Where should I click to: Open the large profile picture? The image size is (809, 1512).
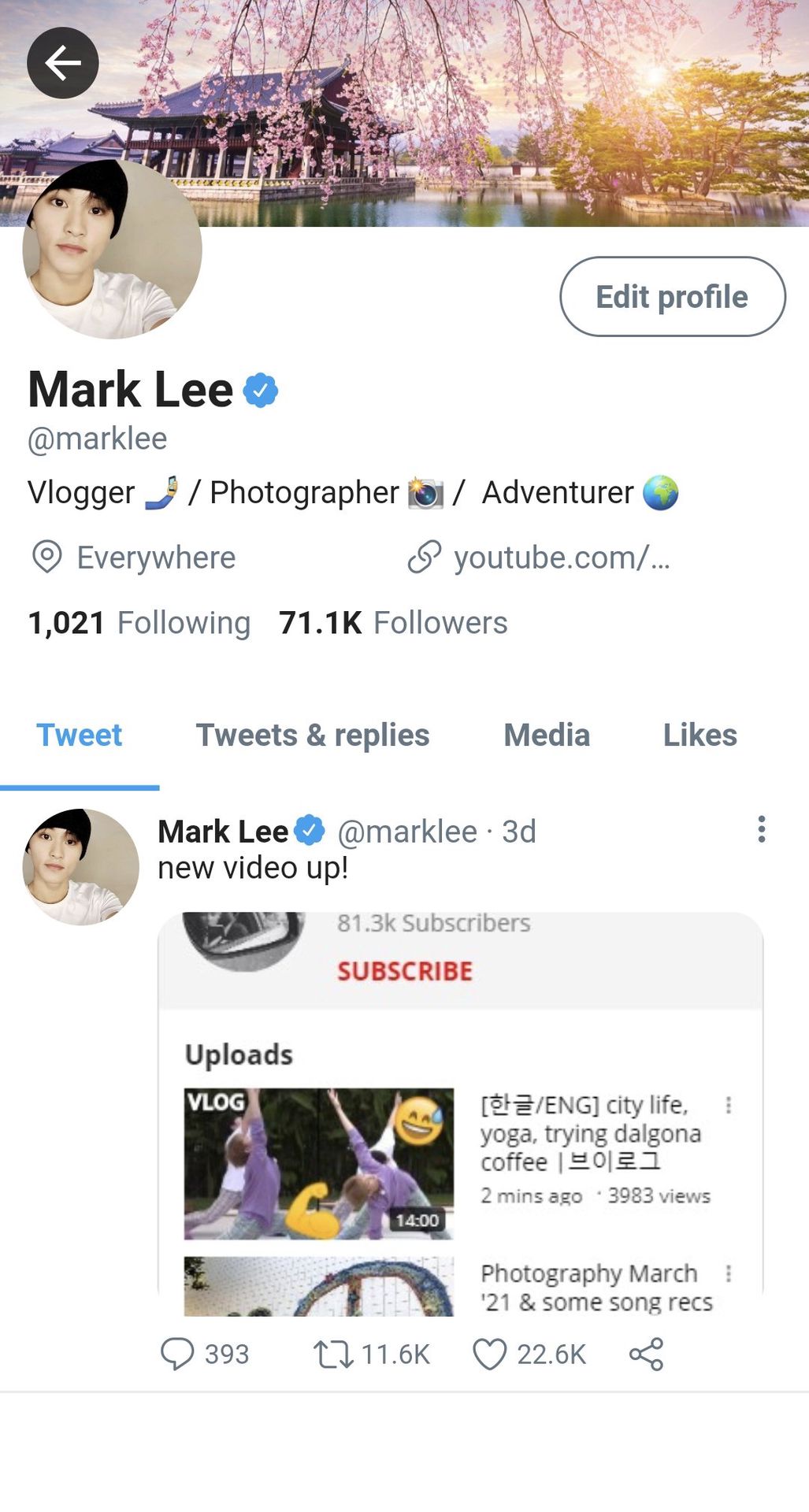coord(112,250)
